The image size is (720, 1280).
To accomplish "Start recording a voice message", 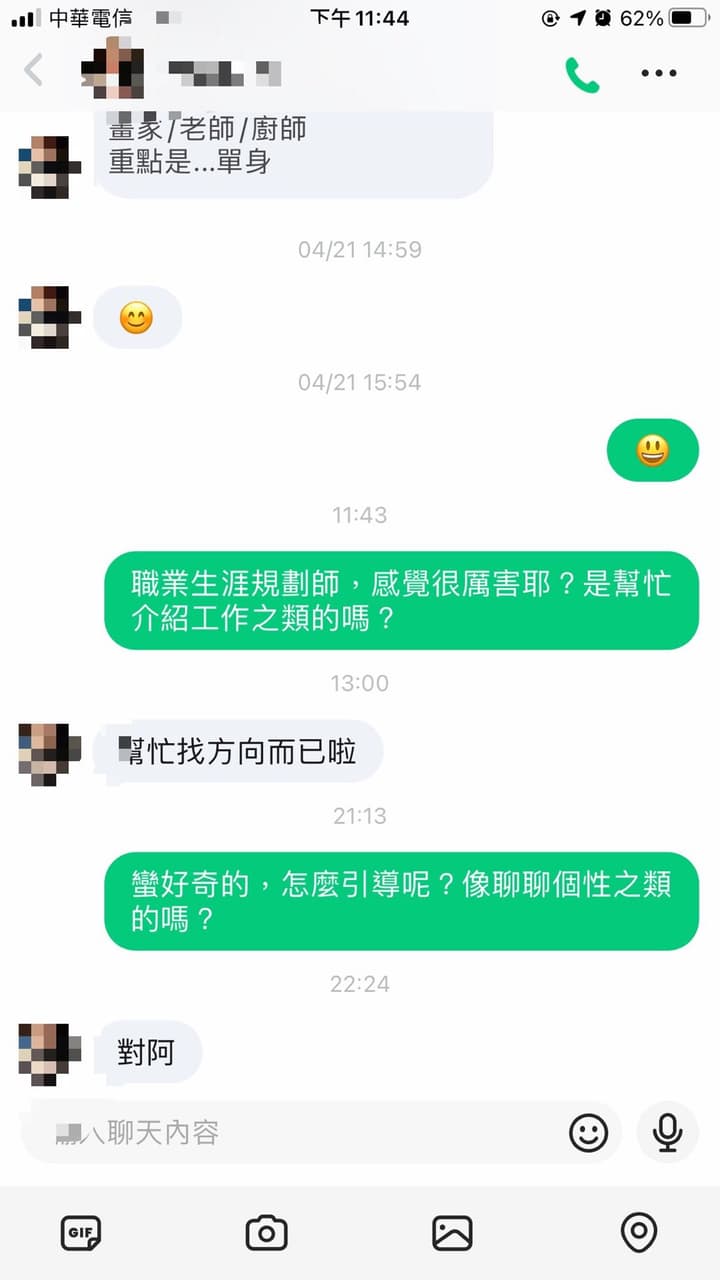I will pyautogui.click(x=665, y=1131).
